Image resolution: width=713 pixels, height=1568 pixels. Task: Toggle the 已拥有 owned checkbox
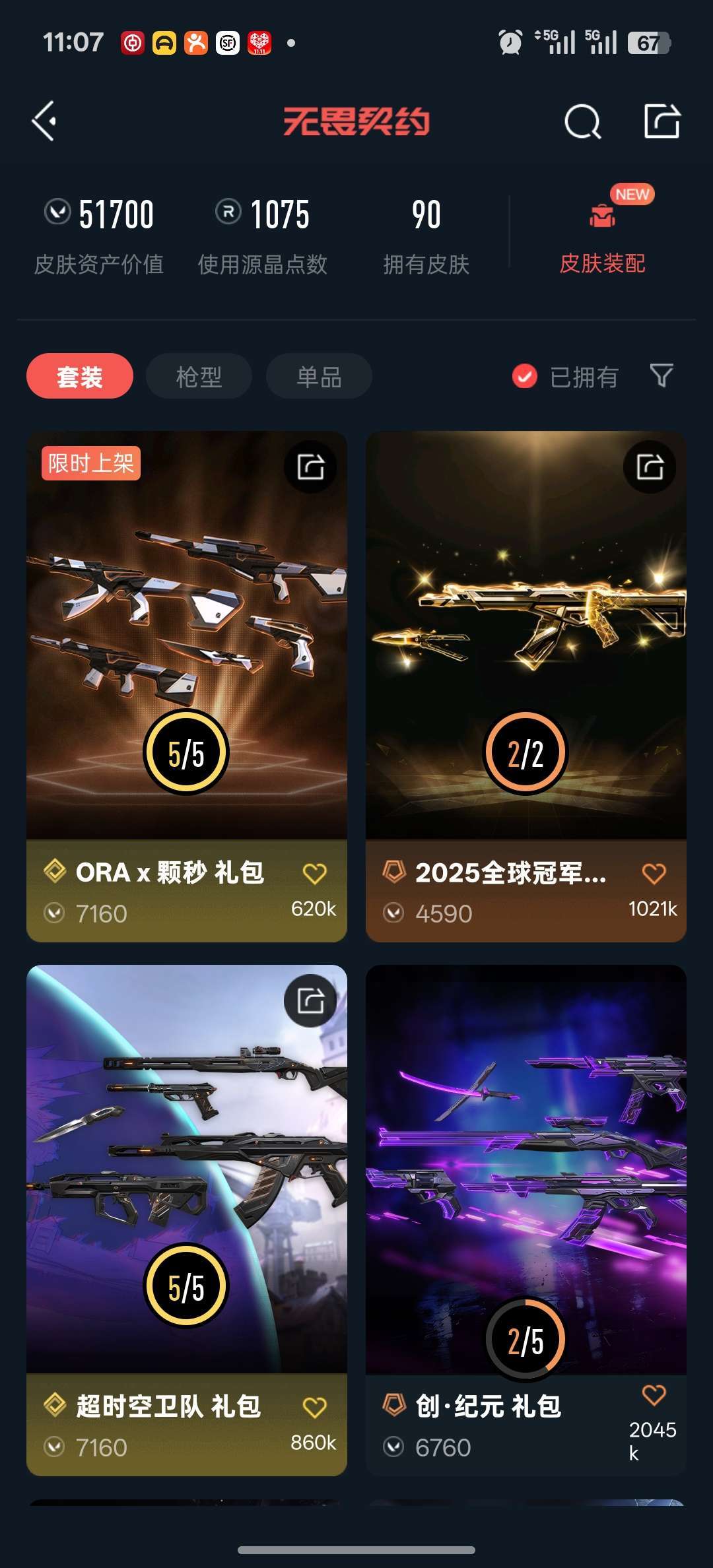pyautogui.click(x=525, y=377)
